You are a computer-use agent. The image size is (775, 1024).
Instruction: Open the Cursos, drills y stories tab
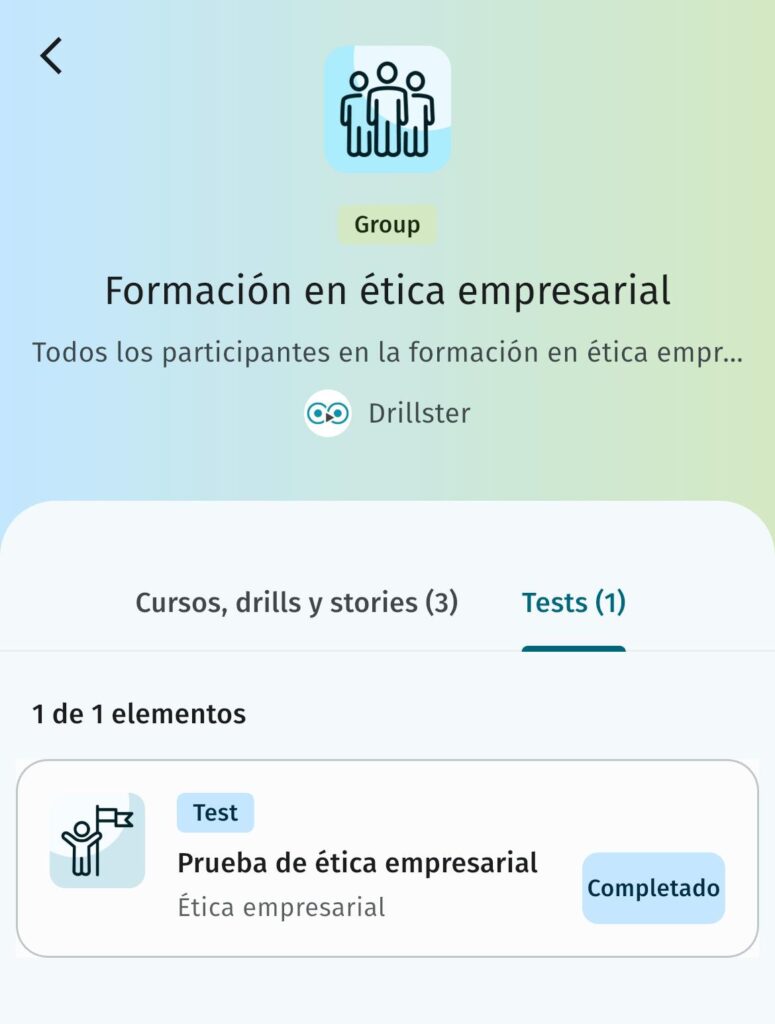click(296, 602)
